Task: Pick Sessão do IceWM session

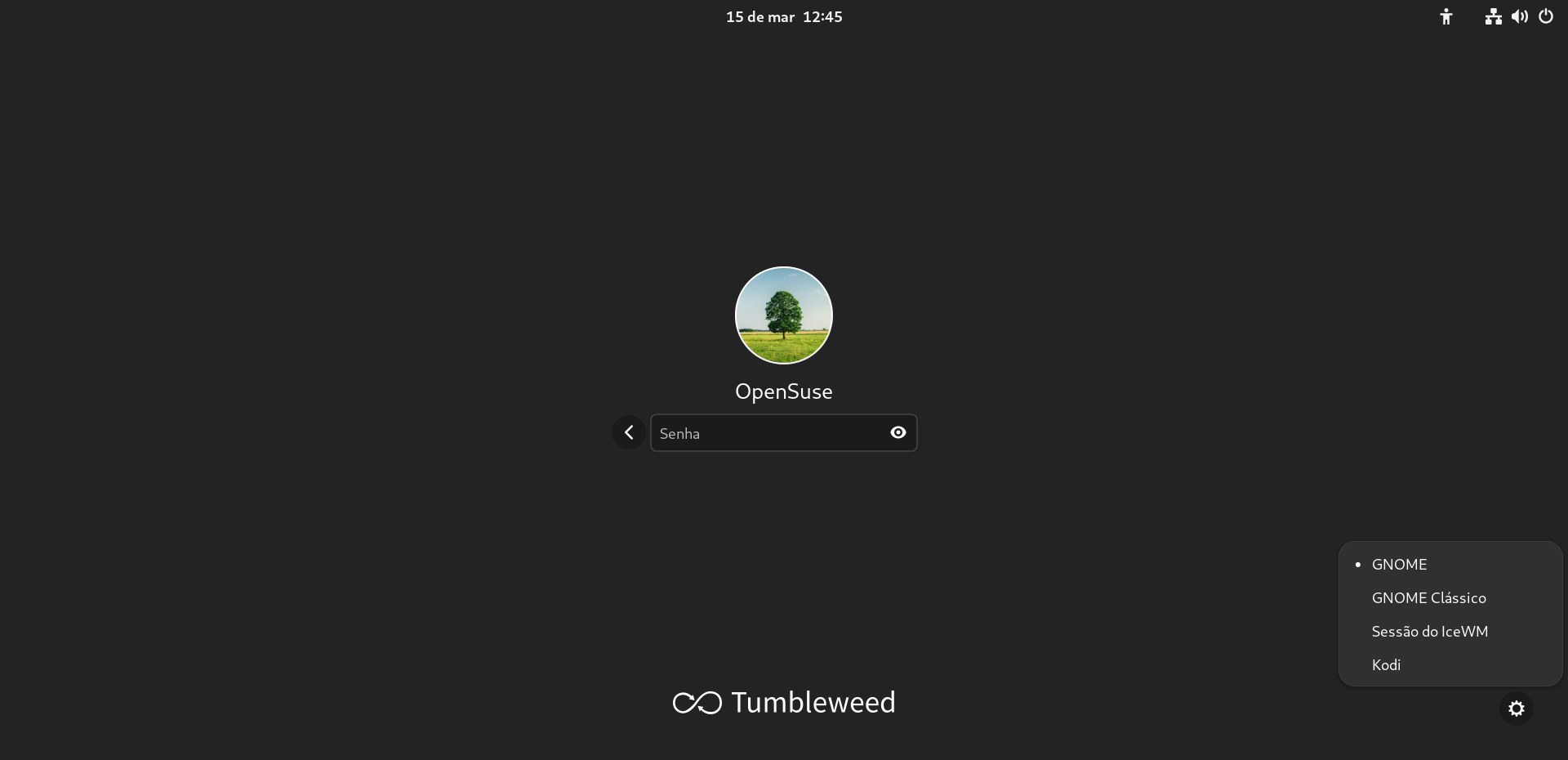Action: pyautogui.click(x=1429, y=632)
